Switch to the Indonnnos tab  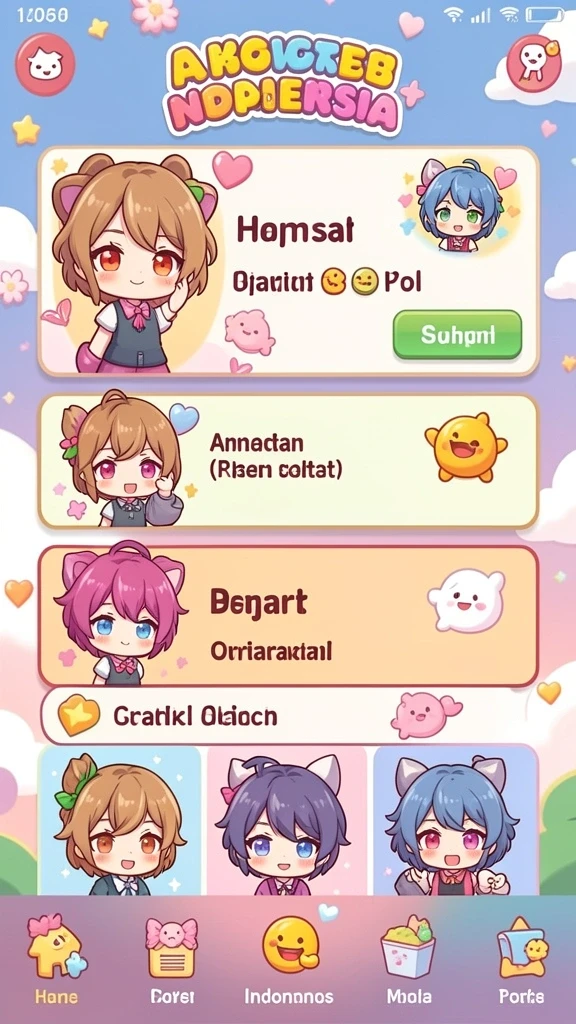pyautogui.click(x=289, y=959)
